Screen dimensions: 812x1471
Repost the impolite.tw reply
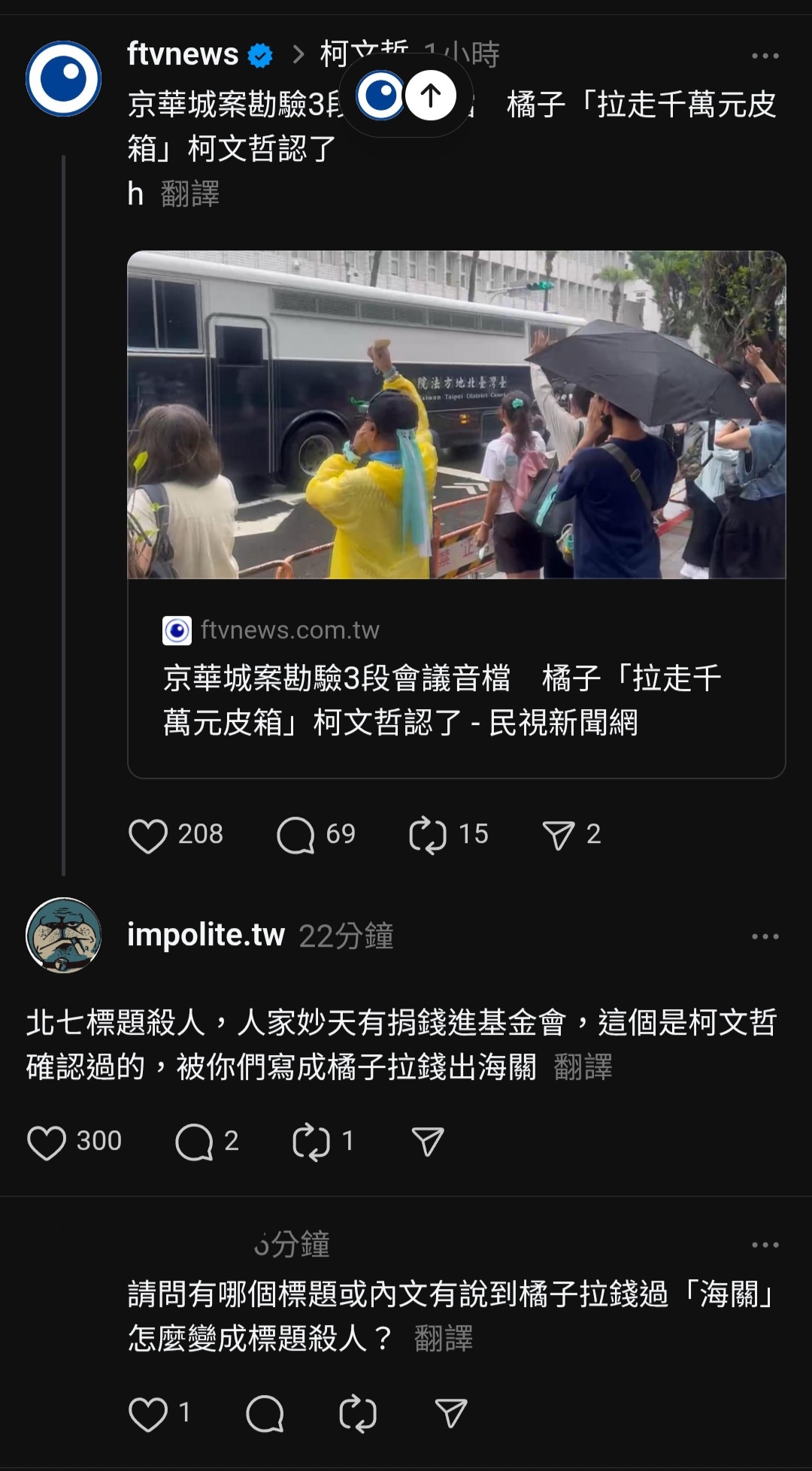pos(311,1142)
